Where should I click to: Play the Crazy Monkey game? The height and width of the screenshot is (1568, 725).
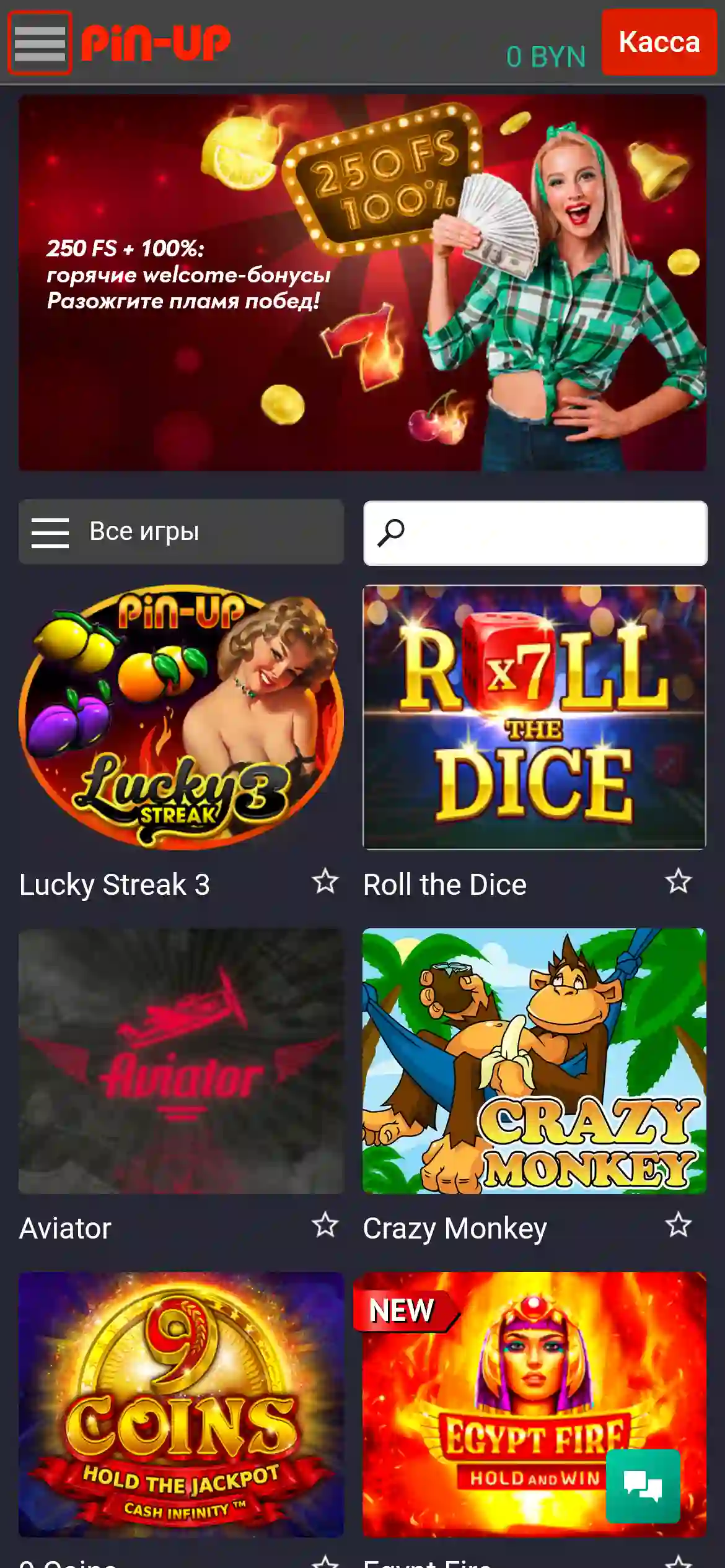(x=534, y=1060)
